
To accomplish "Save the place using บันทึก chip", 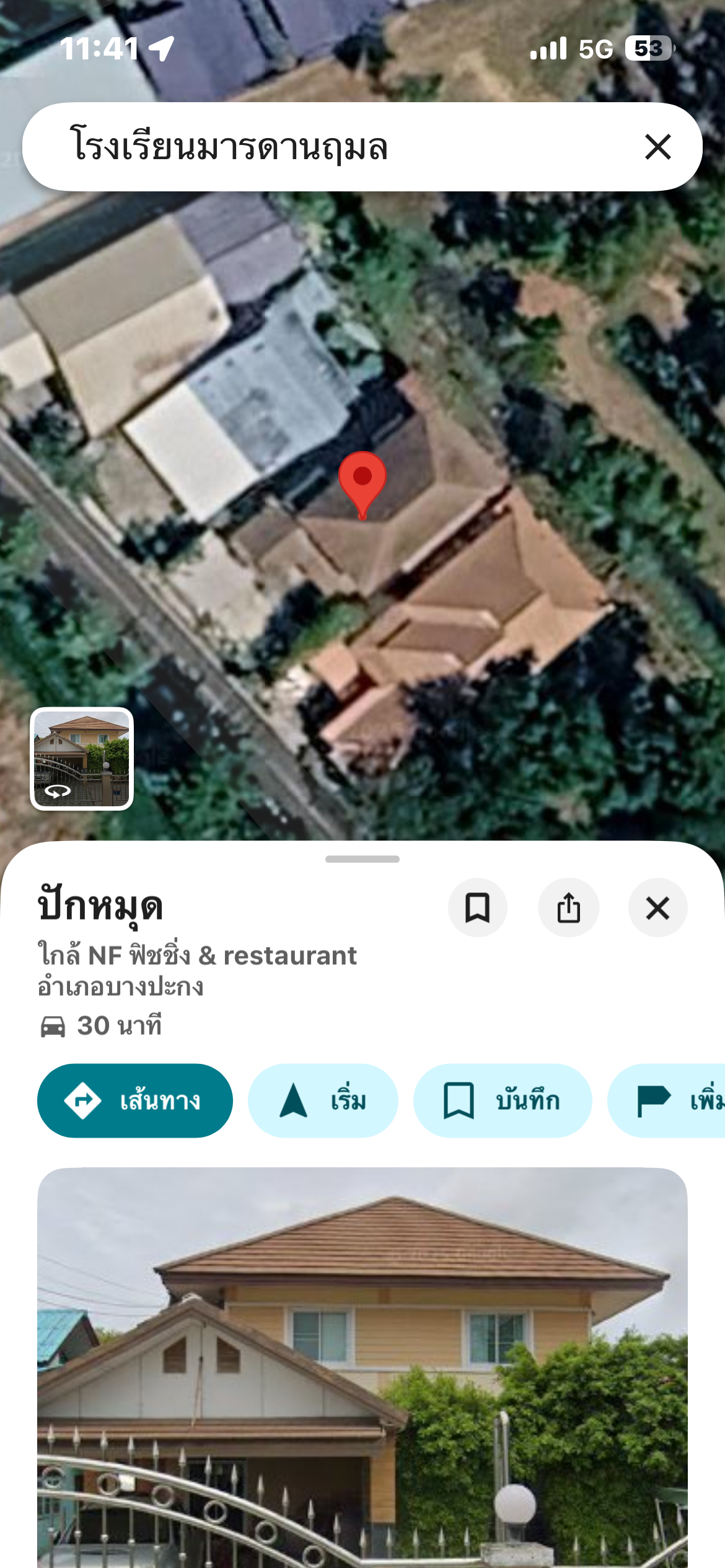I will tap(503, 1100).
